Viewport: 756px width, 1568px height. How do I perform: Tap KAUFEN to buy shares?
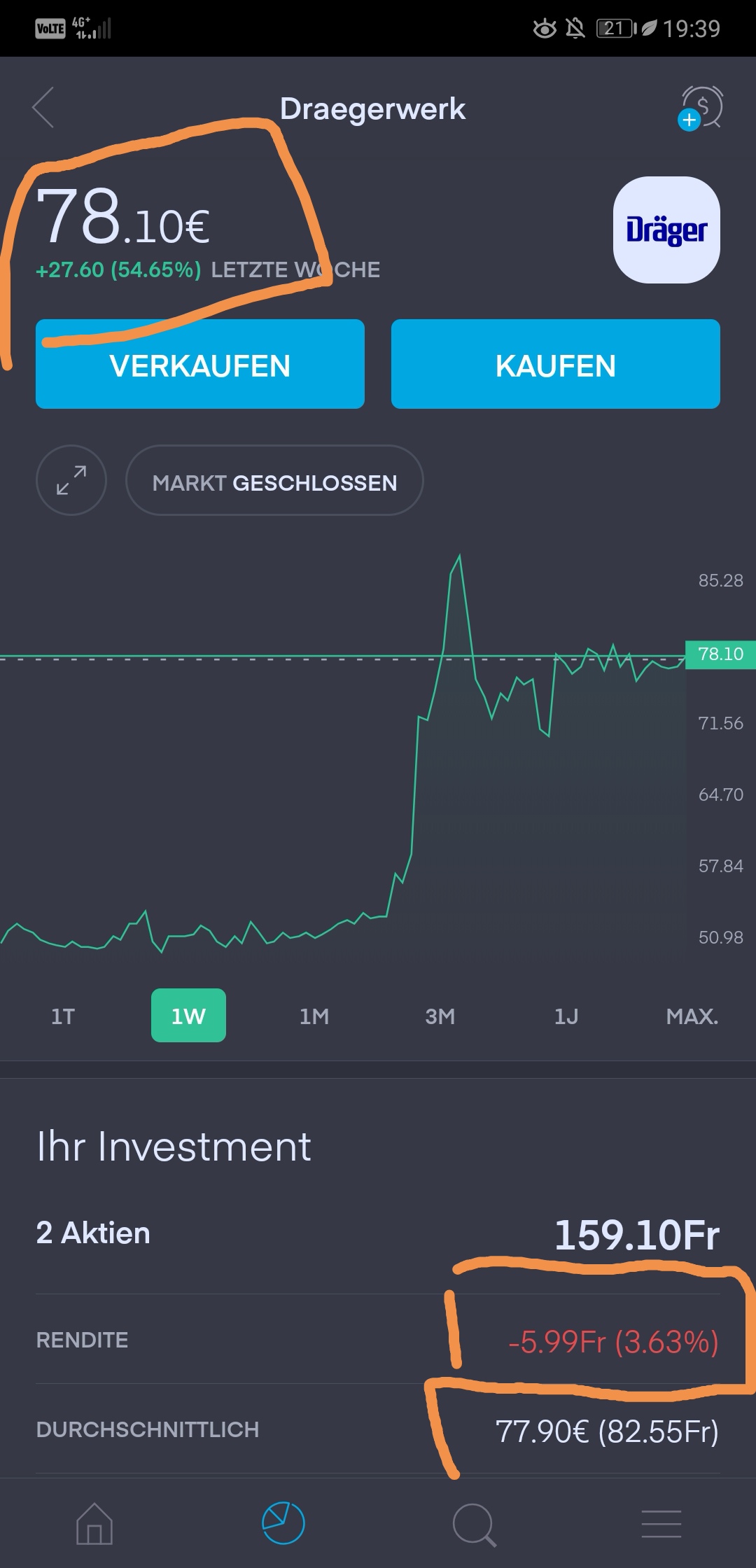click(x=555, y=365)
